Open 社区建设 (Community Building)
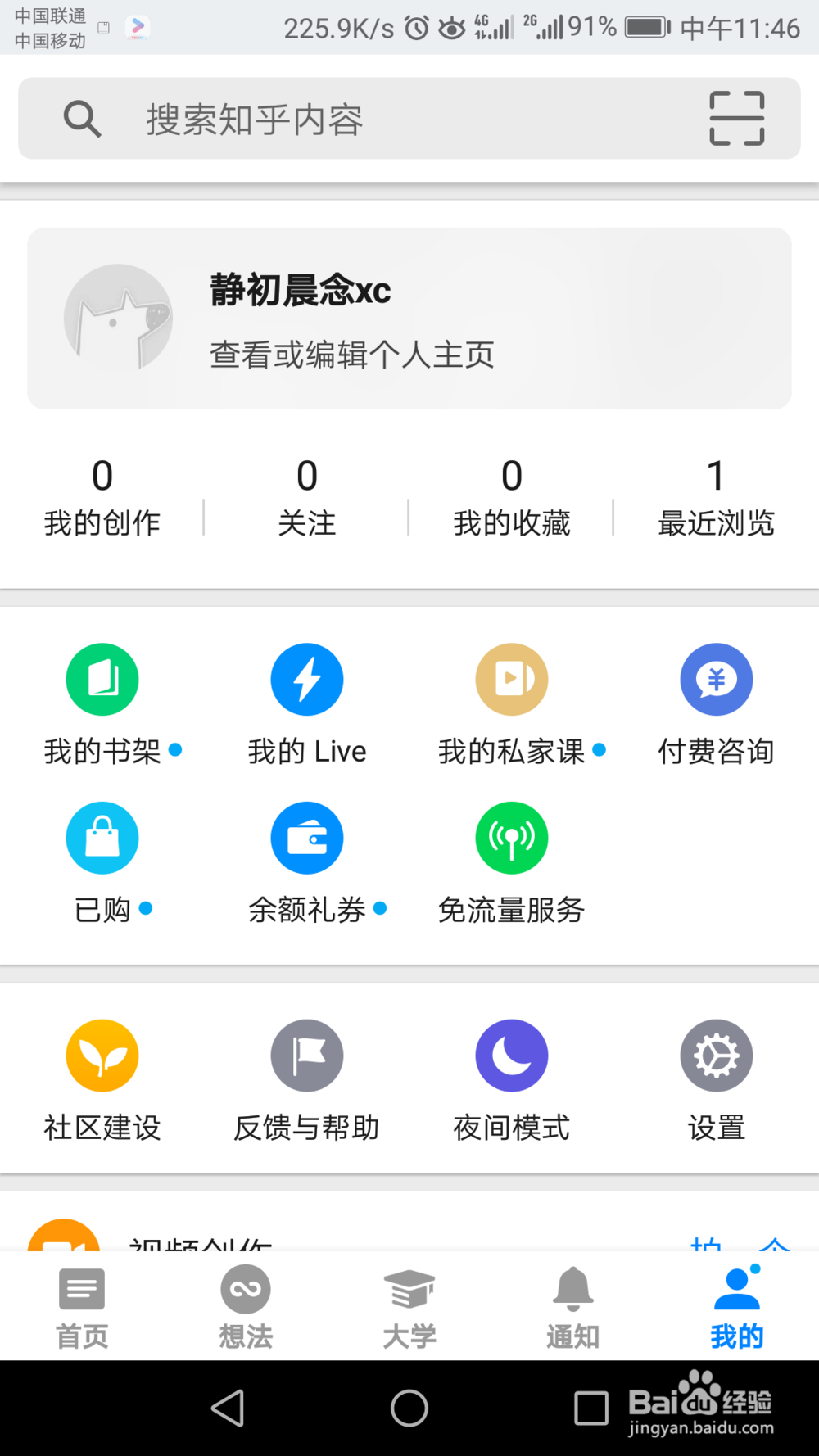 tap(102, 1077)
